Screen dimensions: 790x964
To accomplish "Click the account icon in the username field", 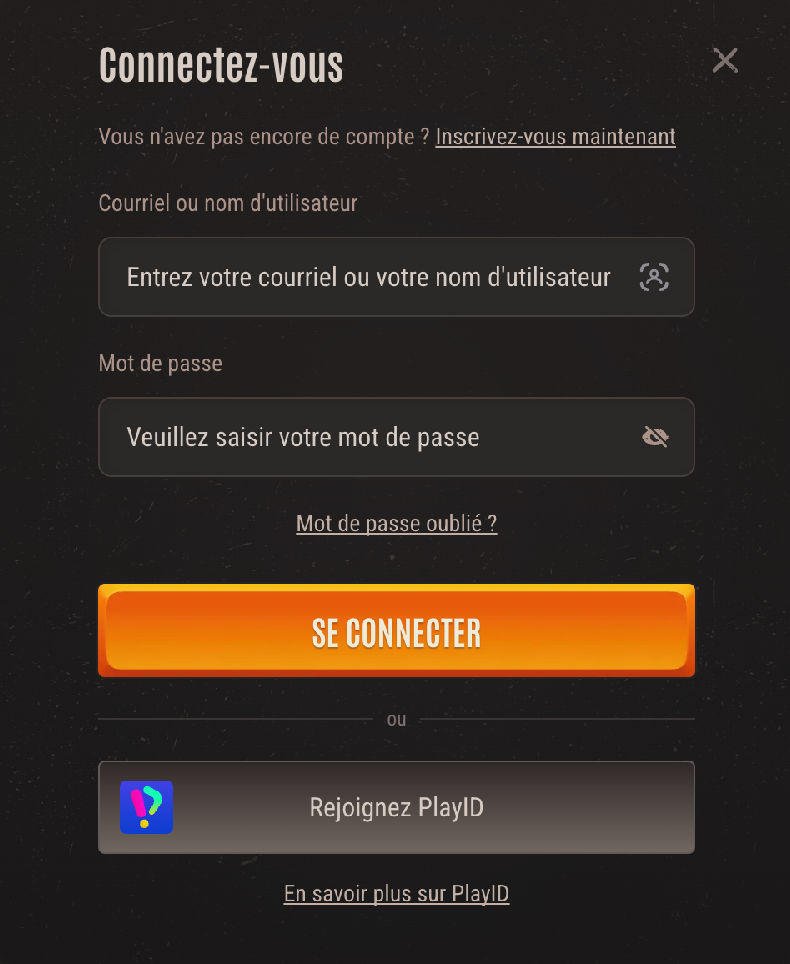I will point(655,277).
